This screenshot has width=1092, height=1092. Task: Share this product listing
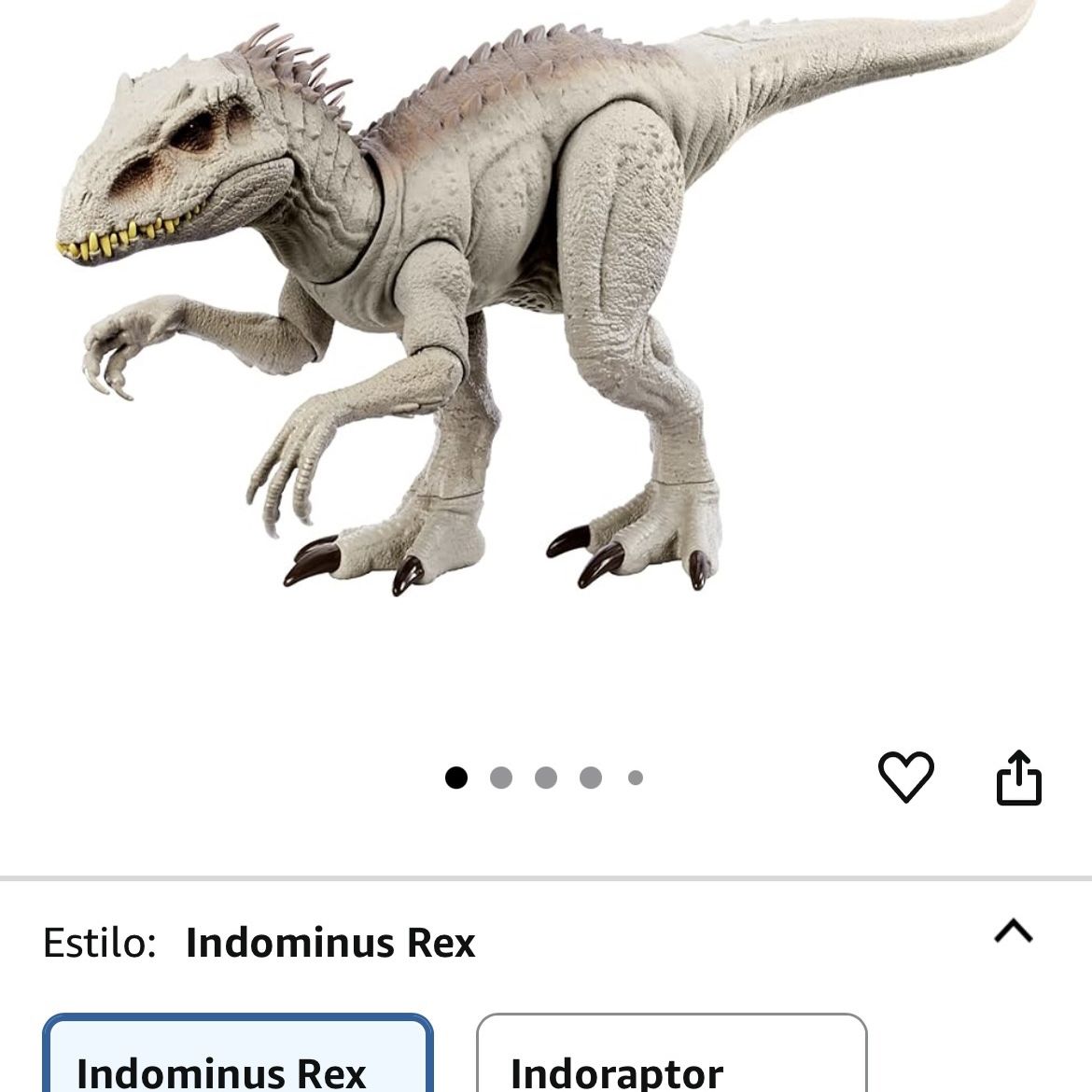click(1019, 777)
